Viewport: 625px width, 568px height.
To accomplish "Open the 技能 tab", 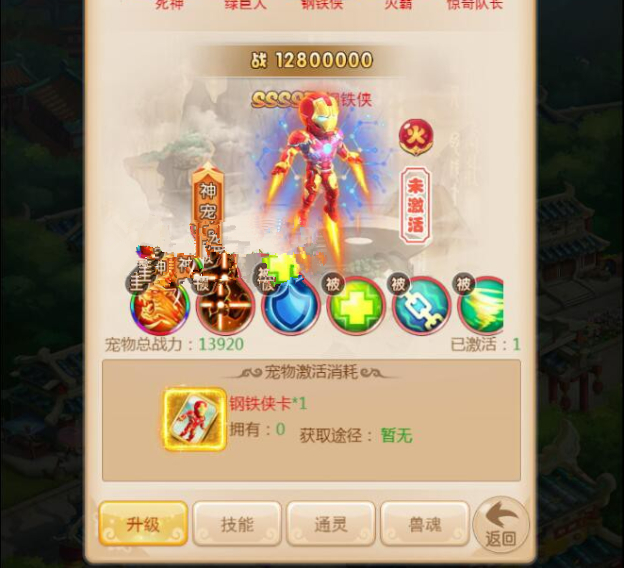I will (x=237, y=524).
